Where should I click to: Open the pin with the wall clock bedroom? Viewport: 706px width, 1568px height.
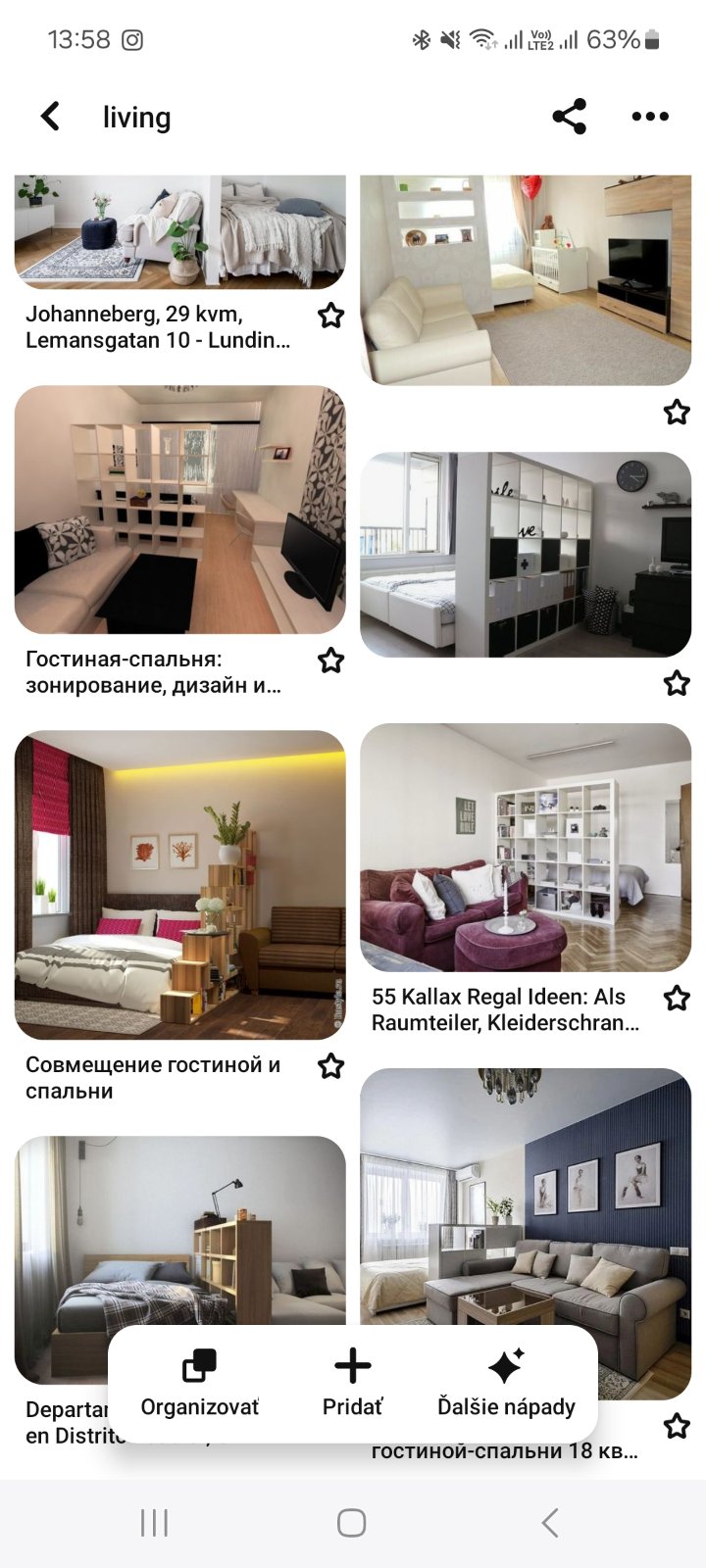pos(526,555)
